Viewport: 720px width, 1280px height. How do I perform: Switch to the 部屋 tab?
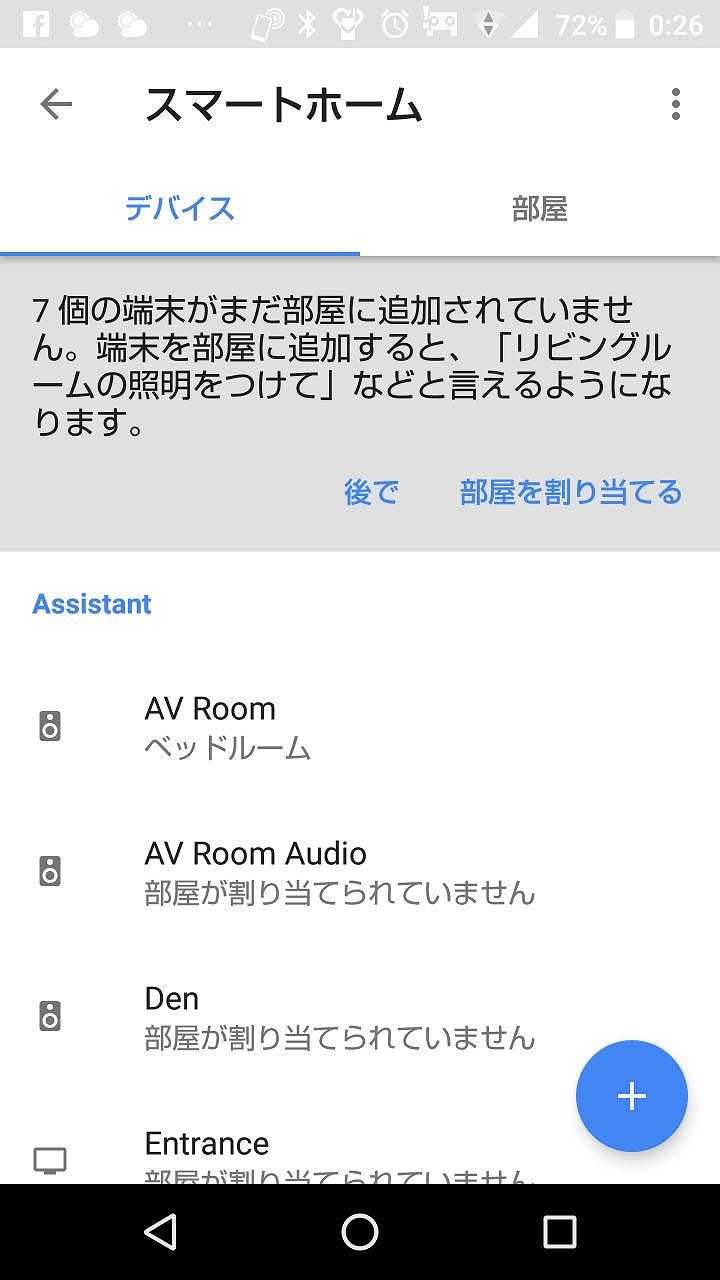(x=540, y=208)
